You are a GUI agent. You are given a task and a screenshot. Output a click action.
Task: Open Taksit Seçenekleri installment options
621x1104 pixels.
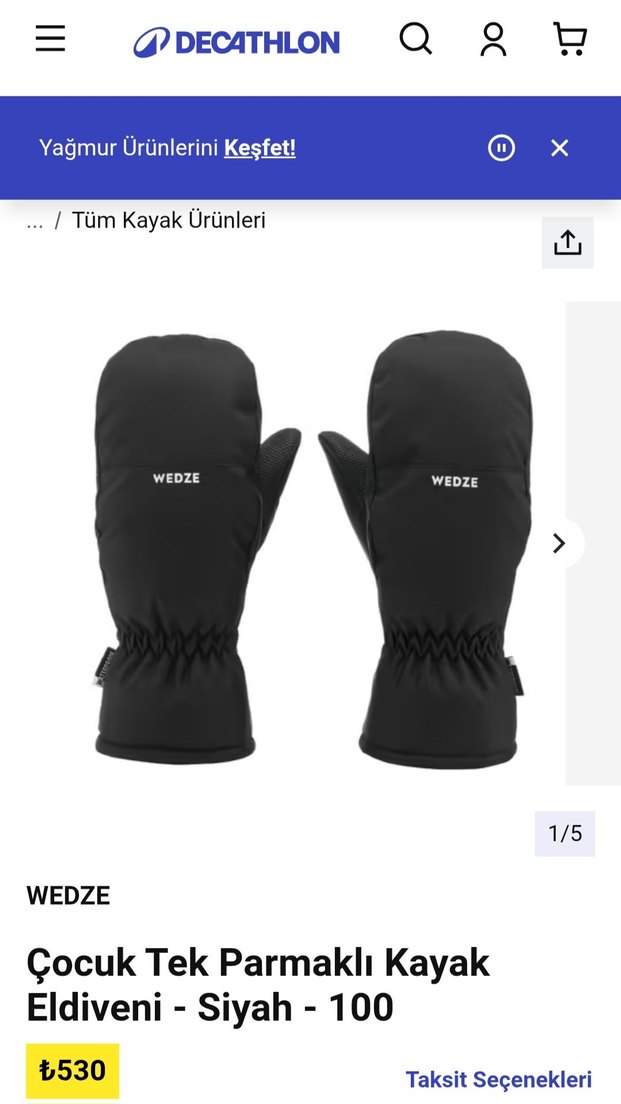tap(498, 1079)
